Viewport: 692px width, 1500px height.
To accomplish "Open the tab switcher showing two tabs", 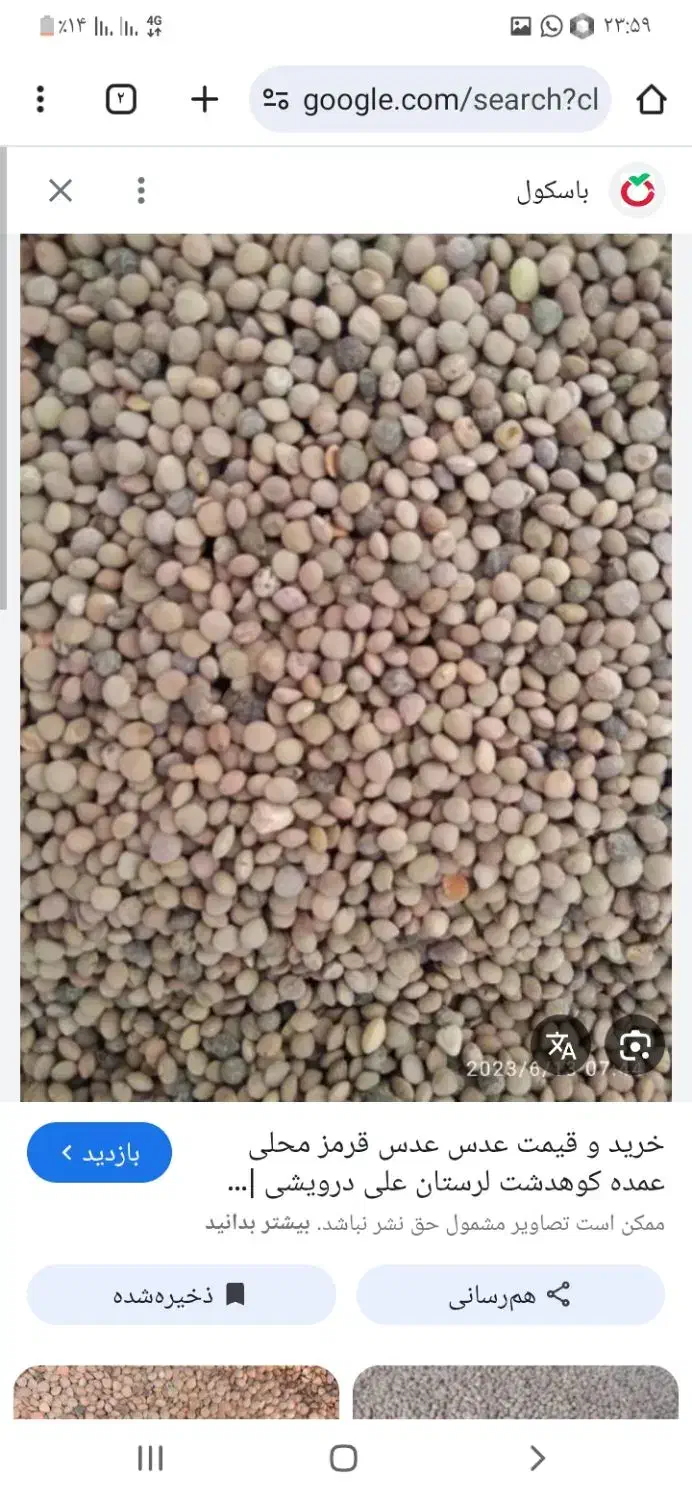I will tap(121, 99).
